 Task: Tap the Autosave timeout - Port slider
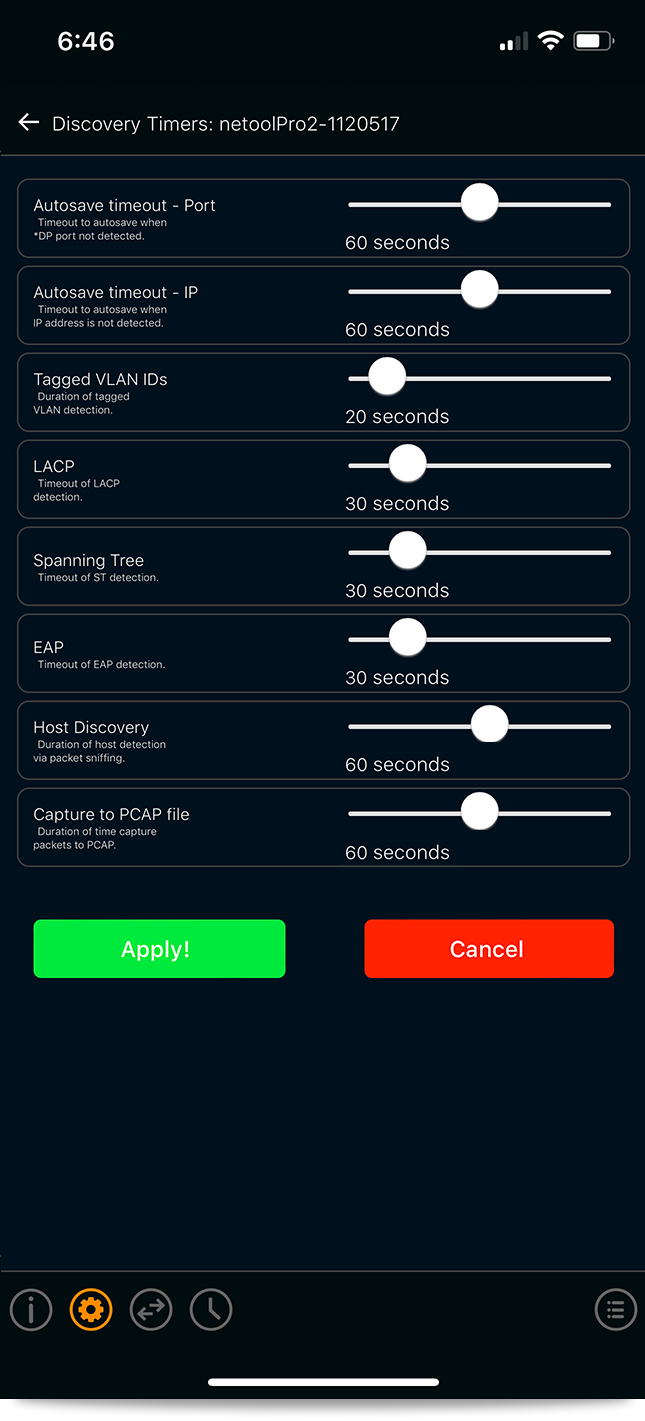point(479,204)
